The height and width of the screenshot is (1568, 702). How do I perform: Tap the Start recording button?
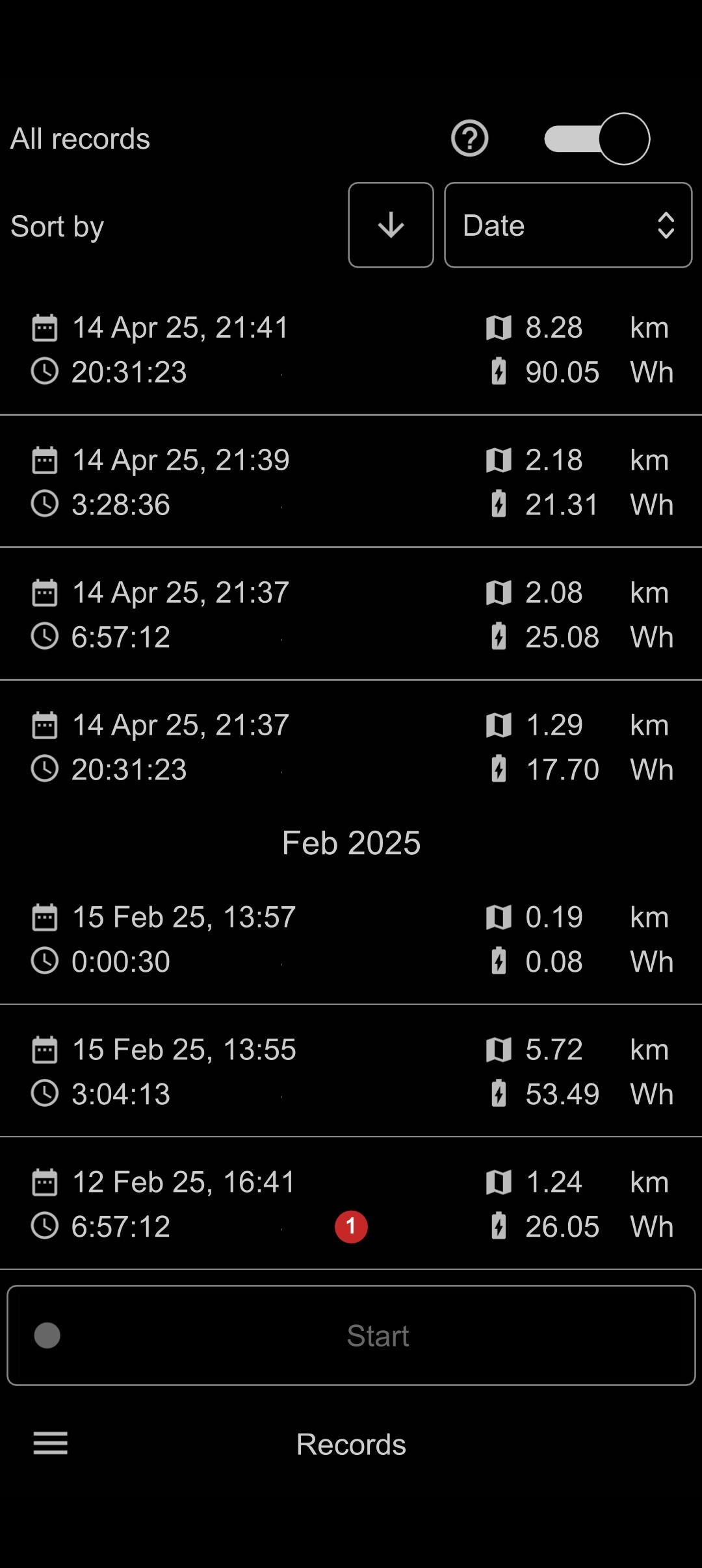(x=351, y=1335)
